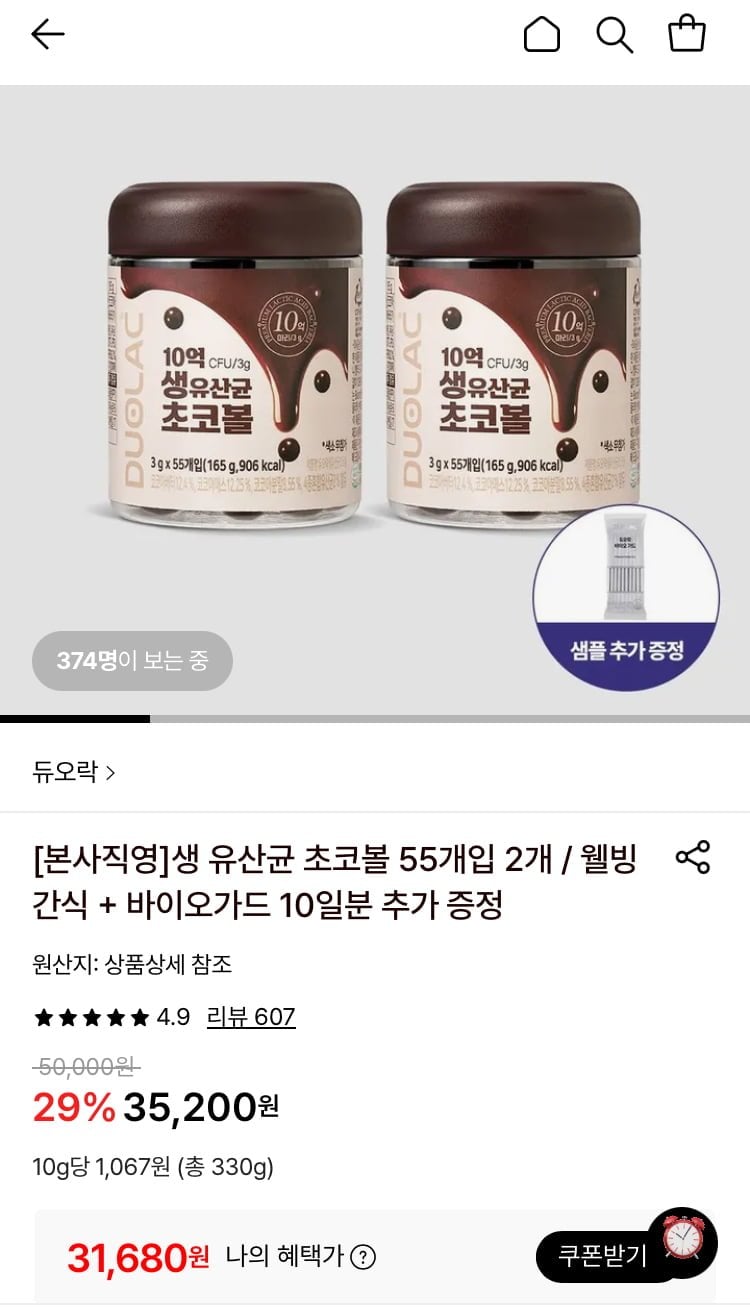The width and height of the screenshot is (750, 1307).
Task: Open the home icon
Action: coord(542,35)
